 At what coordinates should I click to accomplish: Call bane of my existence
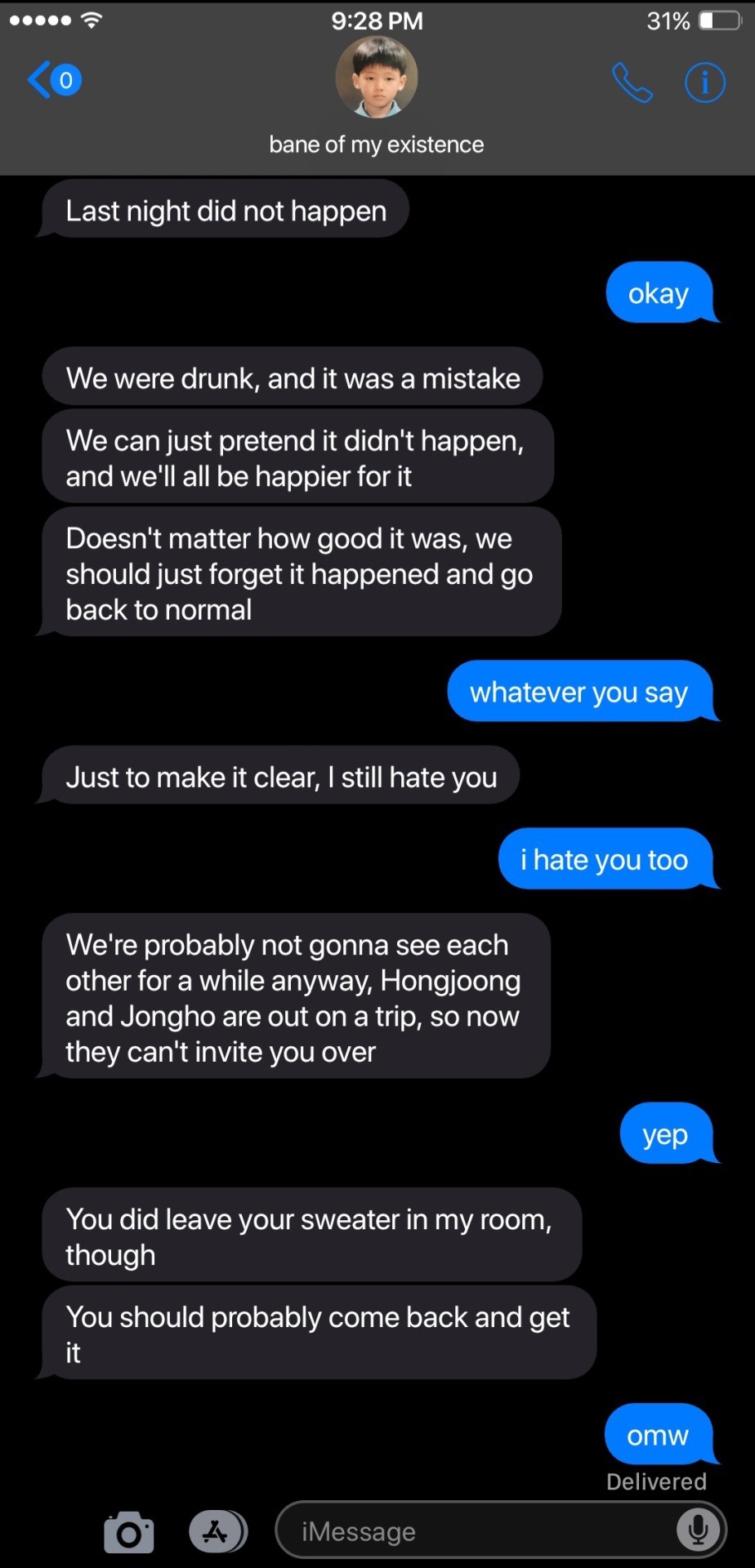coord(632,82)
